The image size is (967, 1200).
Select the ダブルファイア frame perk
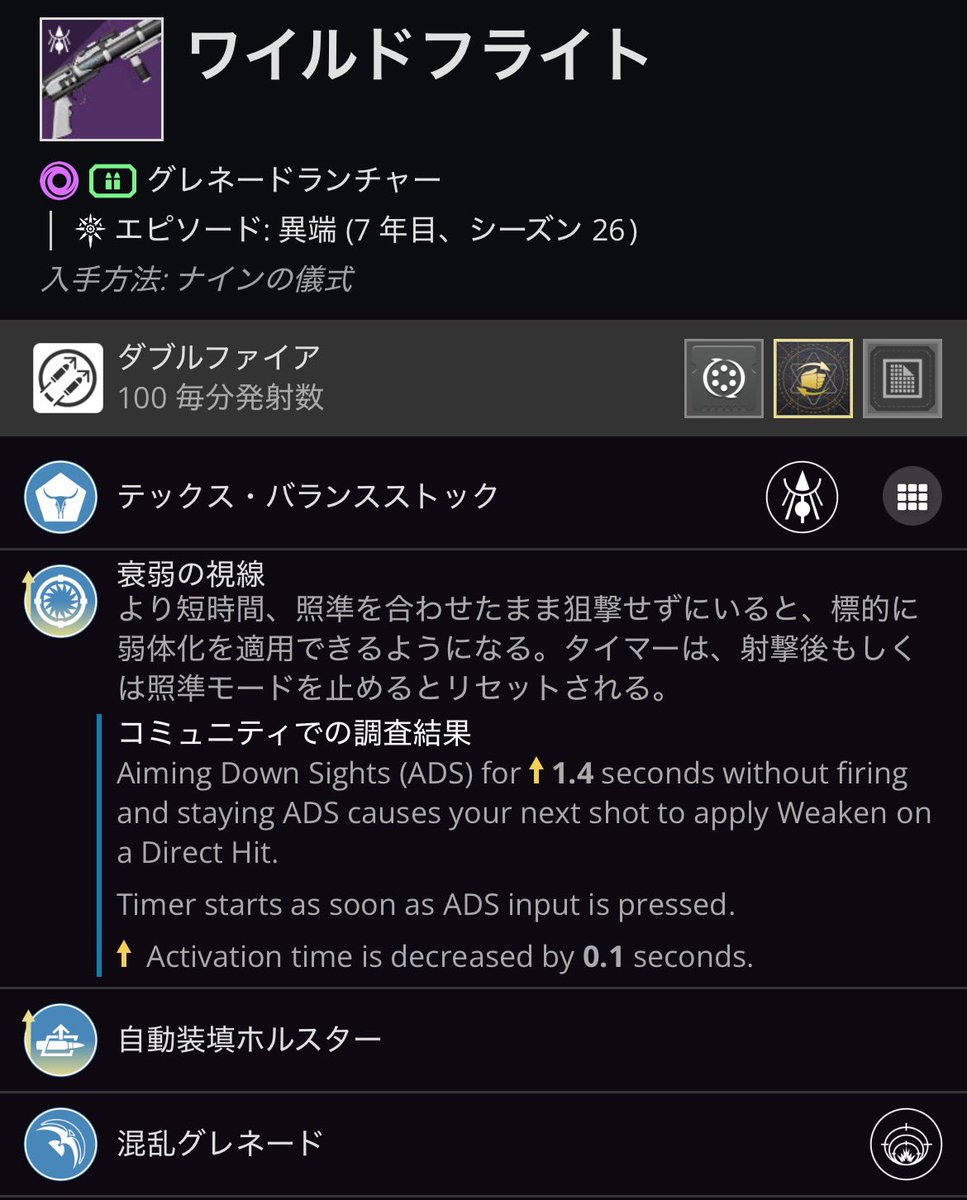(x=68, y=378)
